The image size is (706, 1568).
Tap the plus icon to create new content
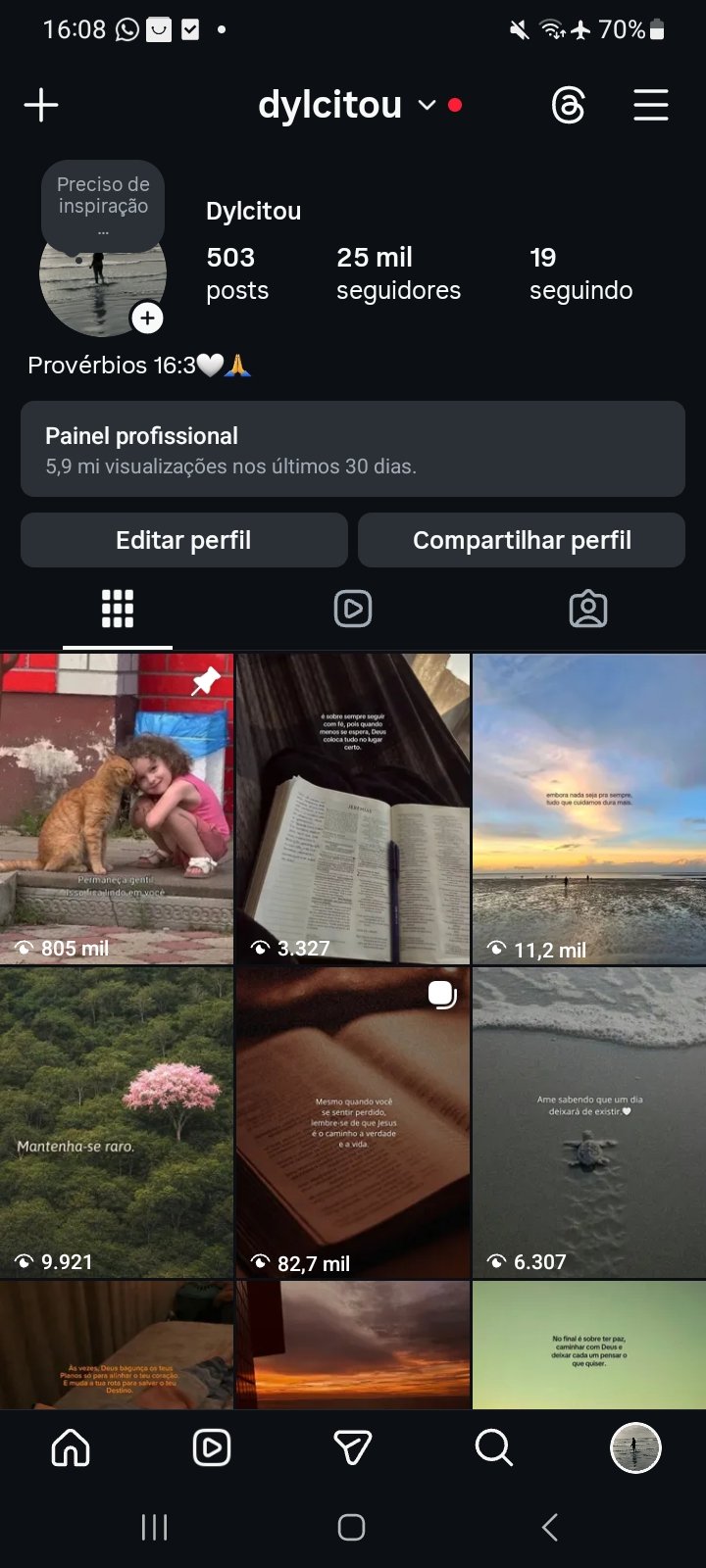coord(41,105)
